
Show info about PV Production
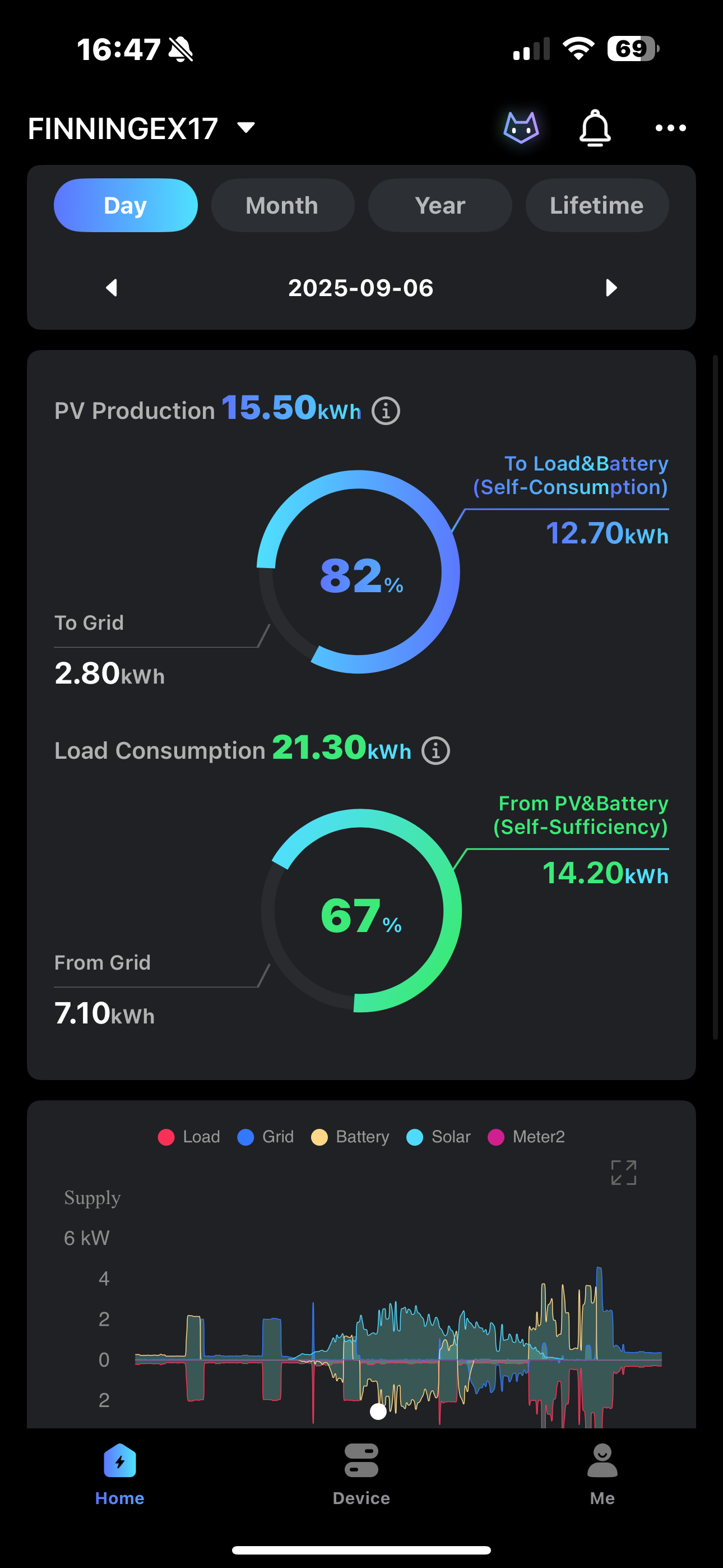[386, 411]
